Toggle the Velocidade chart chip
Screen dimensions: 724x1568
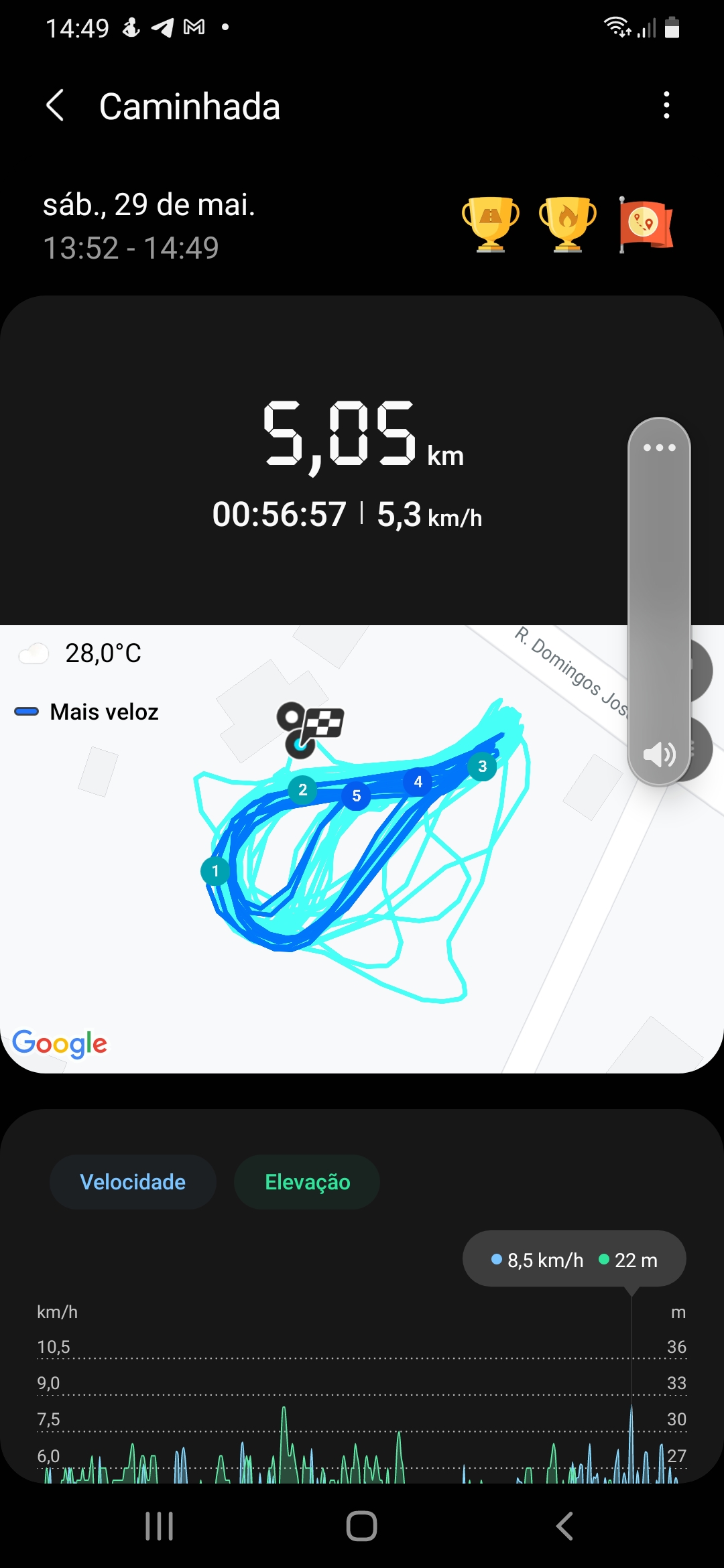point(133,1182)
